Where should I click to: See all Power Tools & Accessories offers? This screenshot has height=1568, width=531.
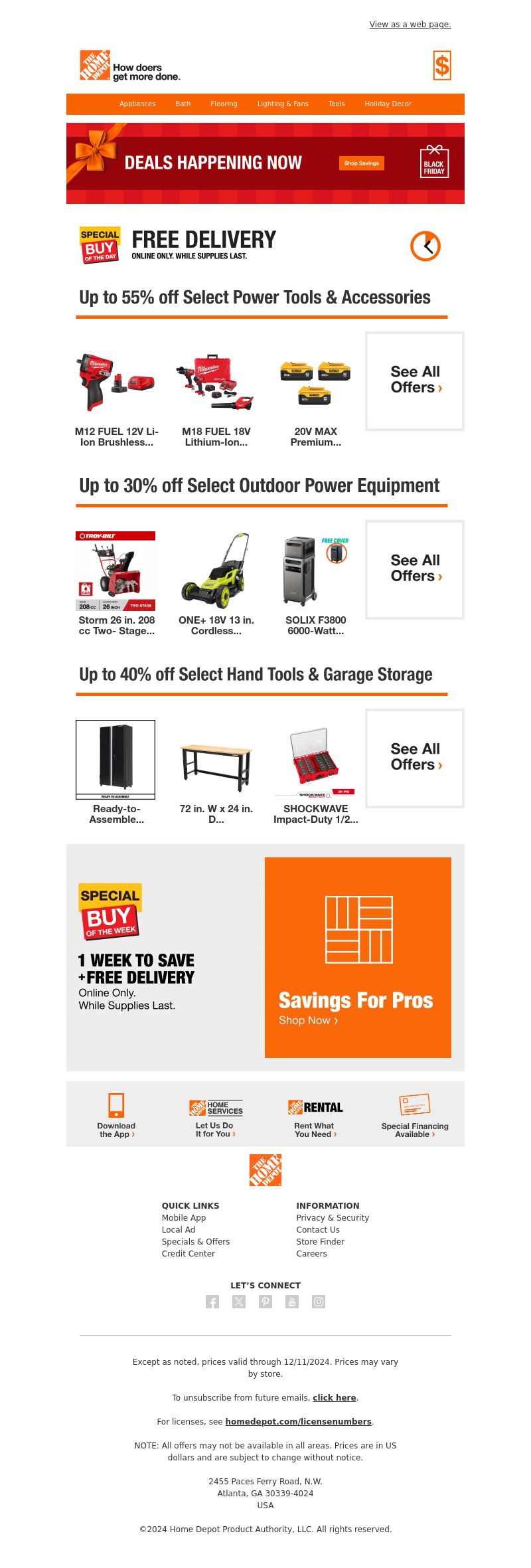(x=415, y=381)
